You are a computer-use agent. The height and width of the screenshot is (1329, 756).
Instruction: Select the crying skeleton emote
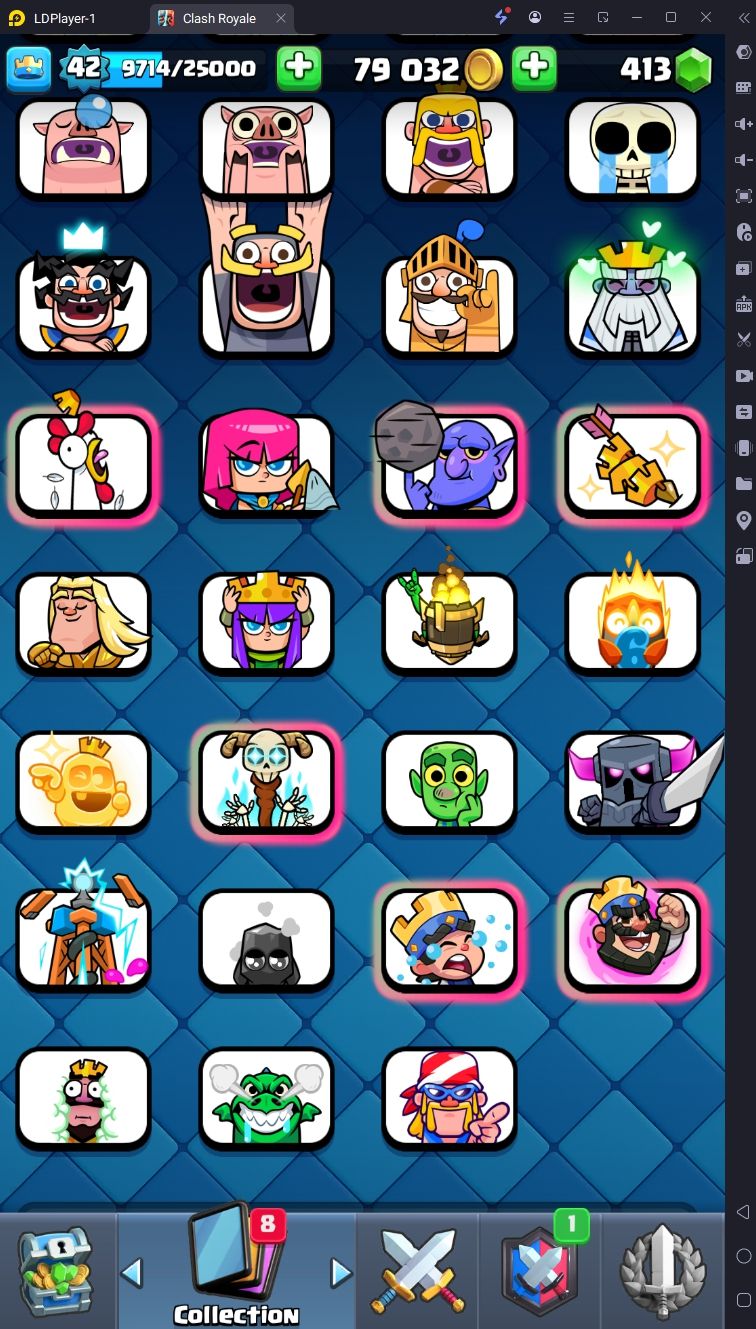click(x=633, y=148)
